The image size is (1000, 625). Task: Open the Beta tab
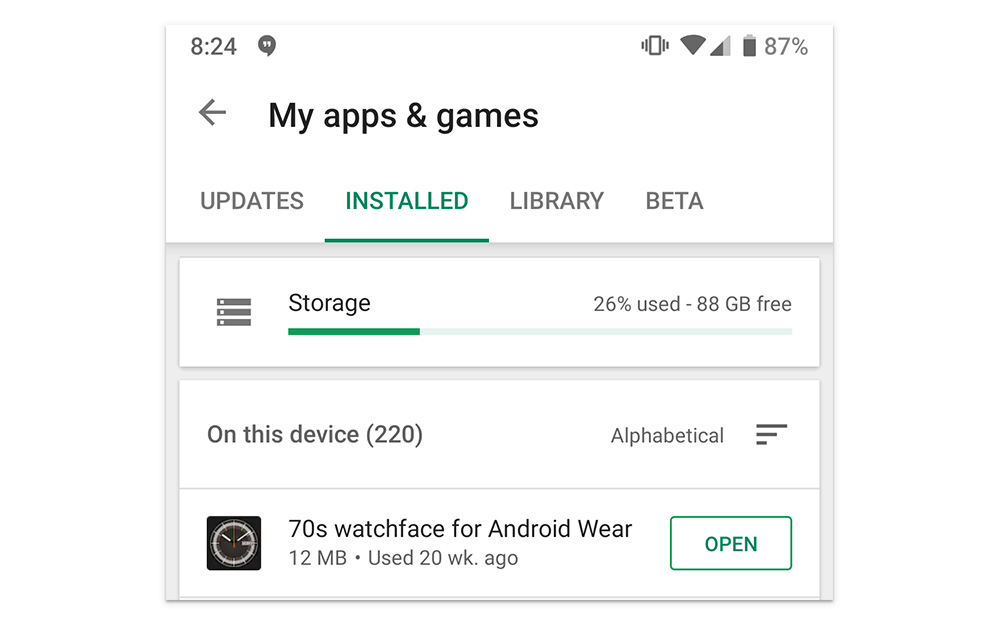tap(674, 201)
